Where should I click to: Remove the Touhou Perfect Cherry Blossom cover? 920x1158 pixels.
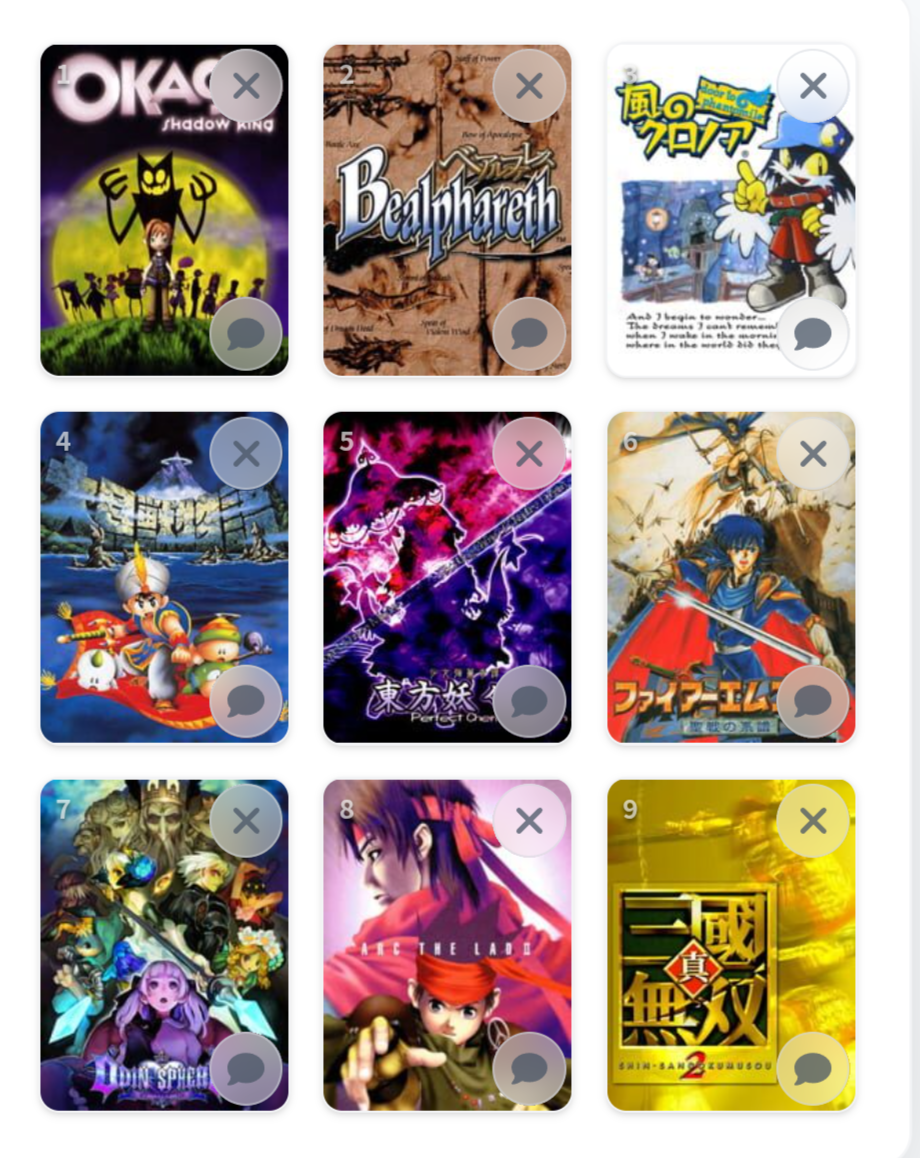pyautogui.click(x=529, y=454)
